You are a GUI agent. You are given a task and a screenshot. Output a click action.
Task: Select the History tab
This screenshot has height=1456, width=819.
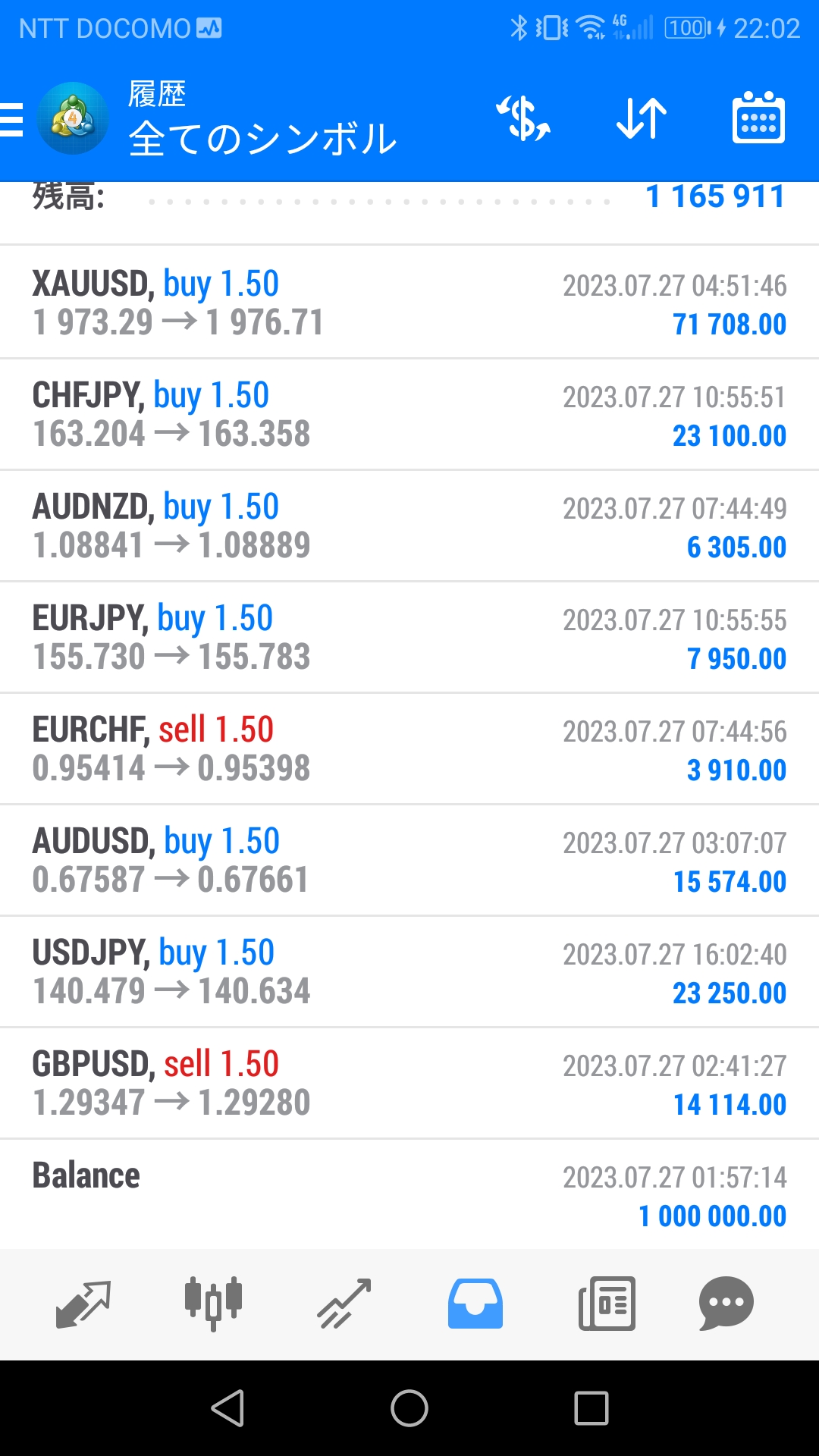coord(475,1304)
